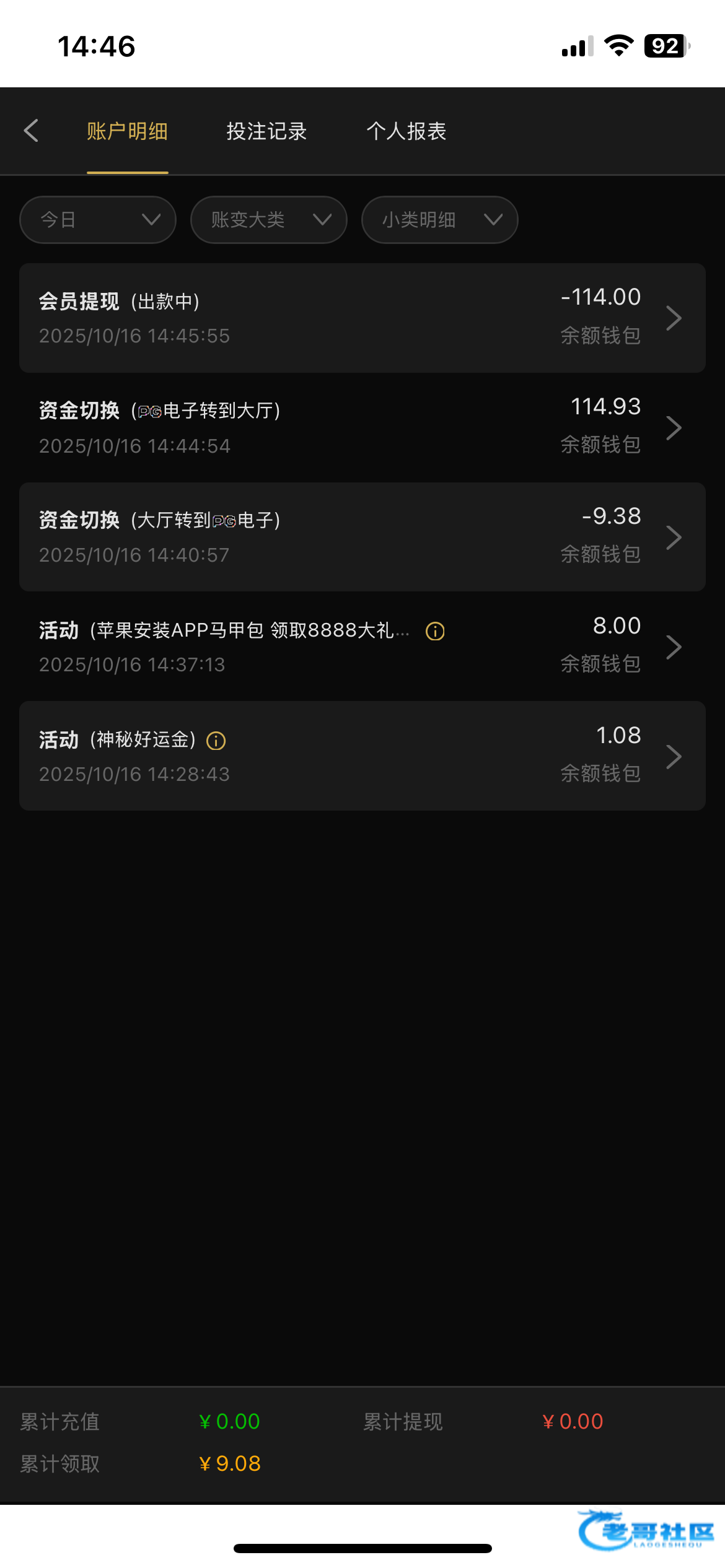The width and height of the screenshot is (725, 1568).
Task: Open the 苹果安装APP马甲包 activity record
Action: click(x=362, y=647)
